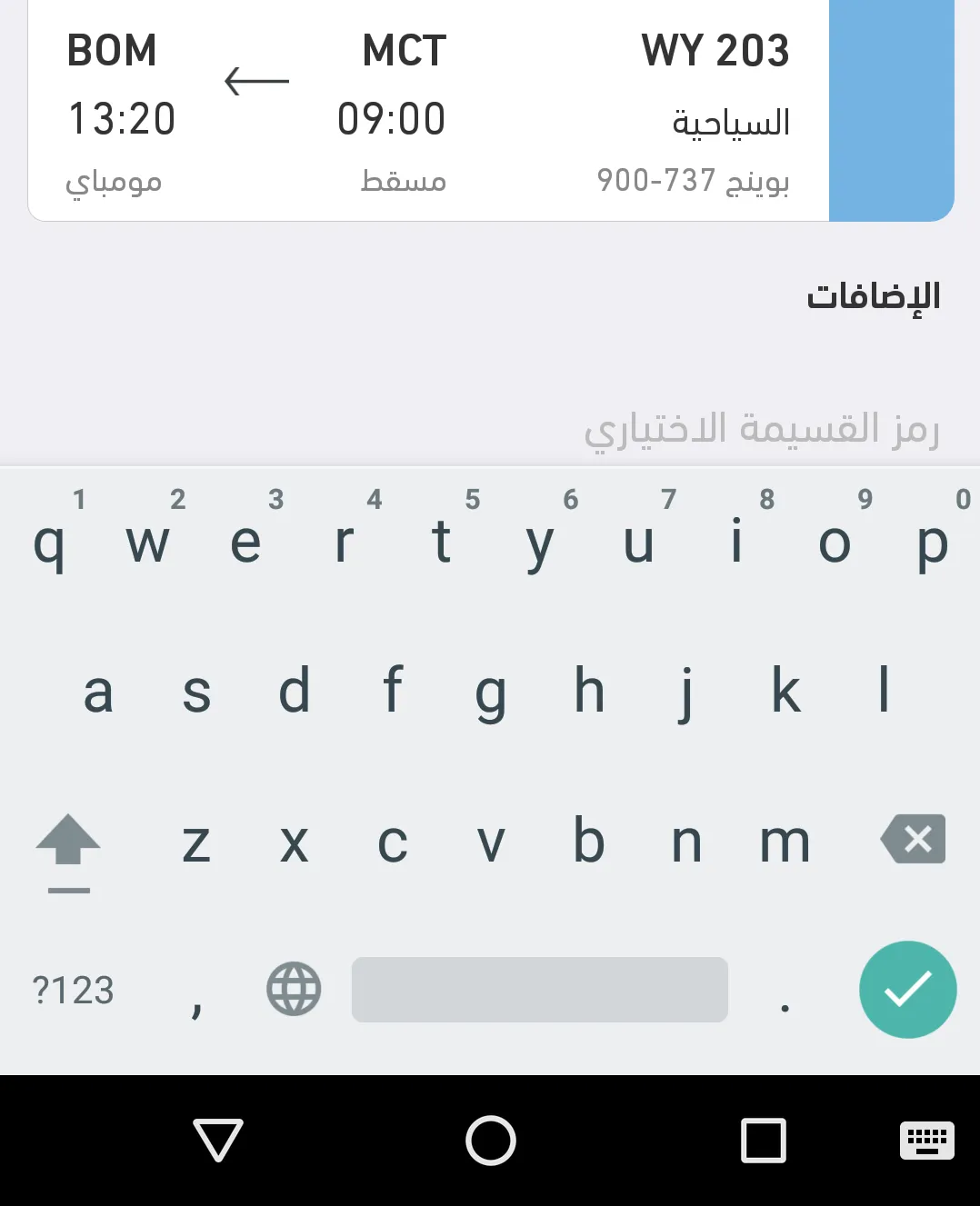The width and height of the screenshot is (980, 1206).
Task: Type the letter m on the keyboard
Action: tap(785, 842)
